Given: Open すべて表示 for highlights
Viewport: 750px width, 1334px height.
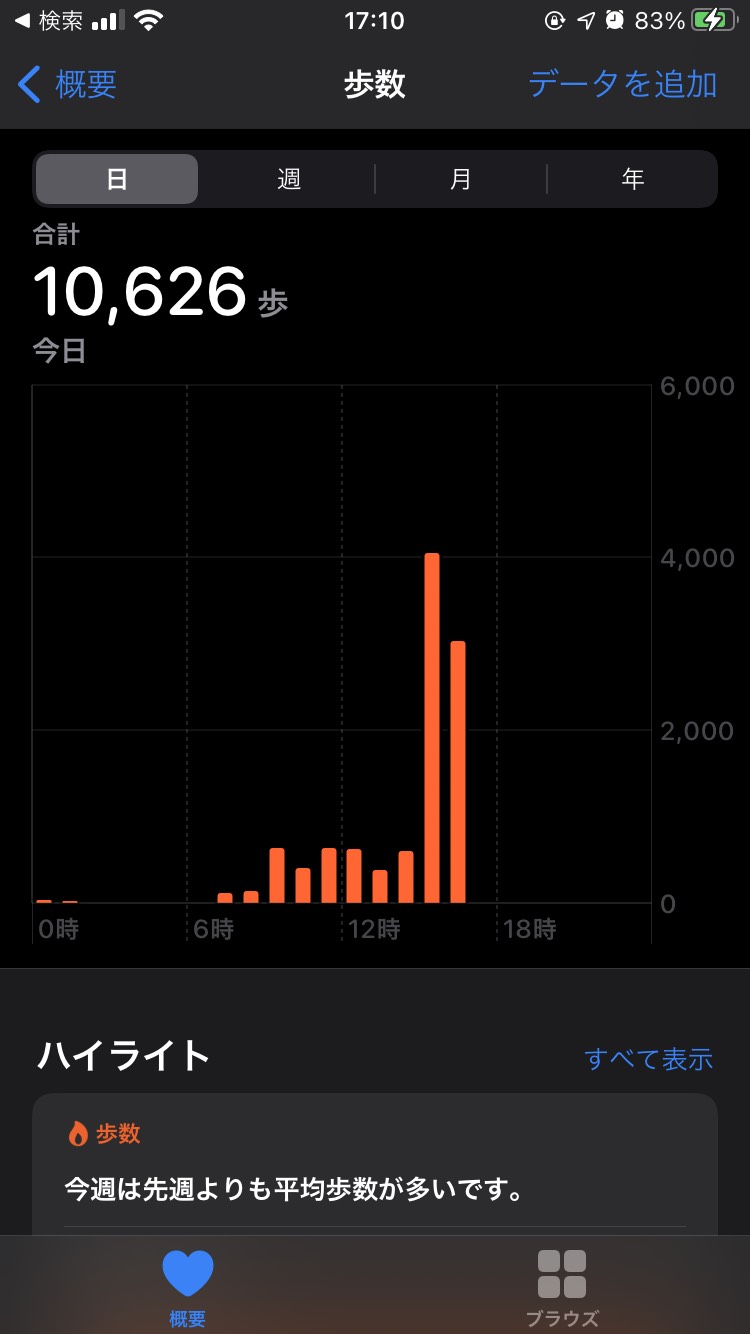Looking at the screenshot, I should (x=649, y=1059).
